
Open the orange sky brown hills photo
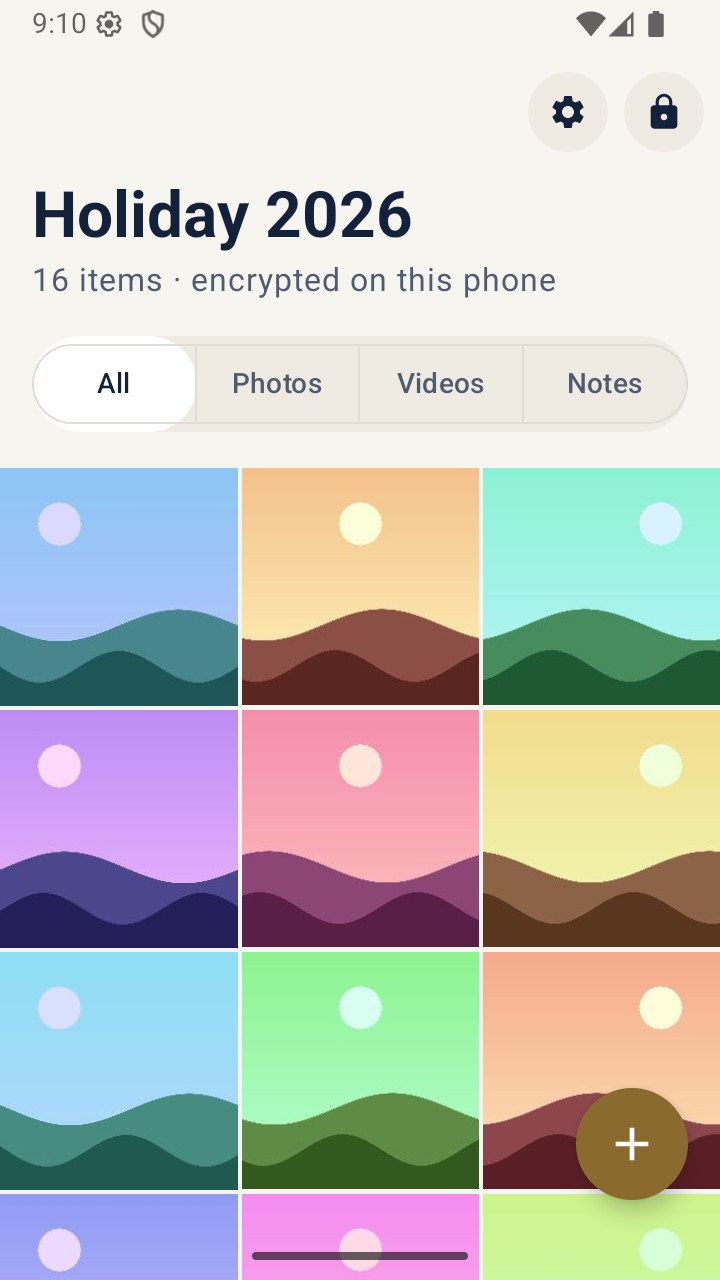point(360,587)
